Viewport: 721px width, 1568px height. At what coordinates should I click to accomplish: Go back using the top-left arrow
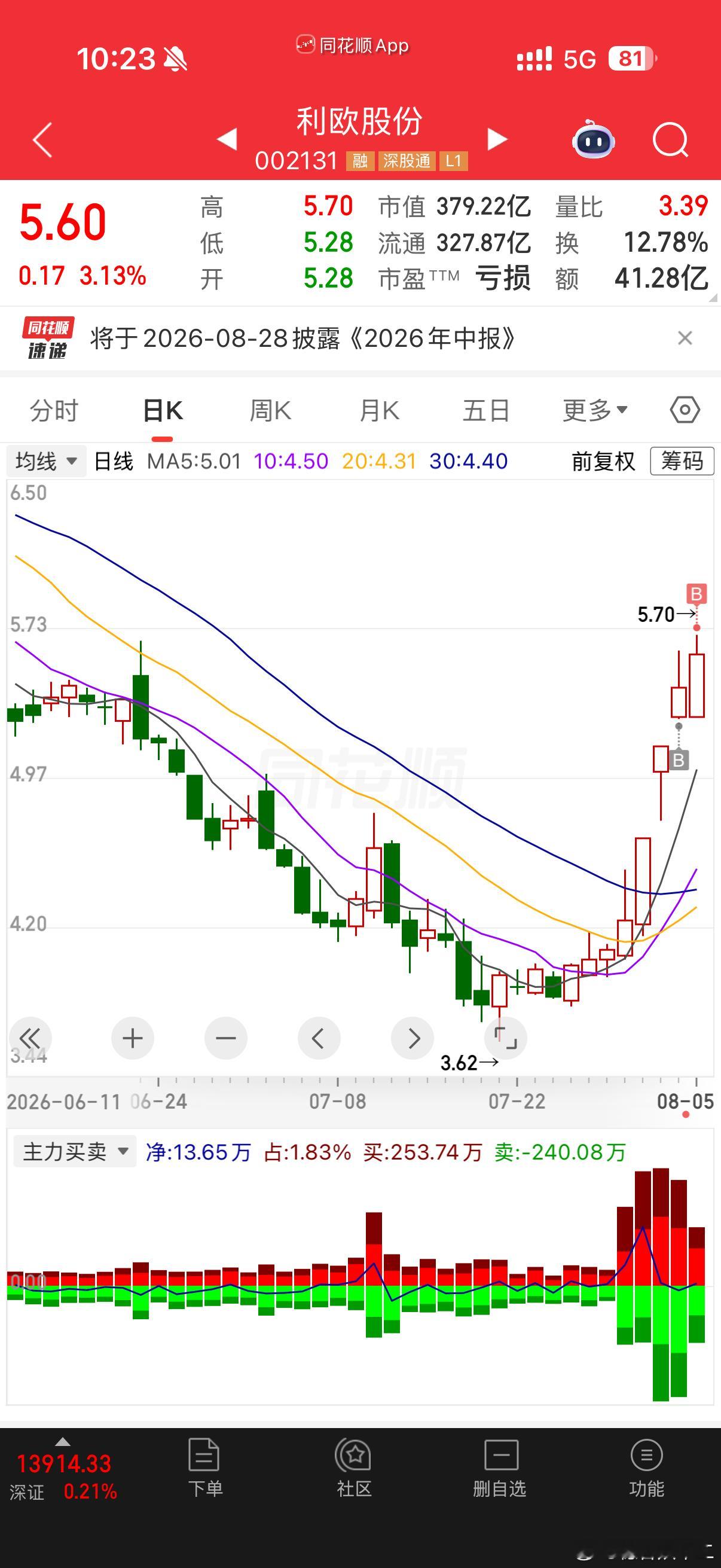click(x=42, y=139)
